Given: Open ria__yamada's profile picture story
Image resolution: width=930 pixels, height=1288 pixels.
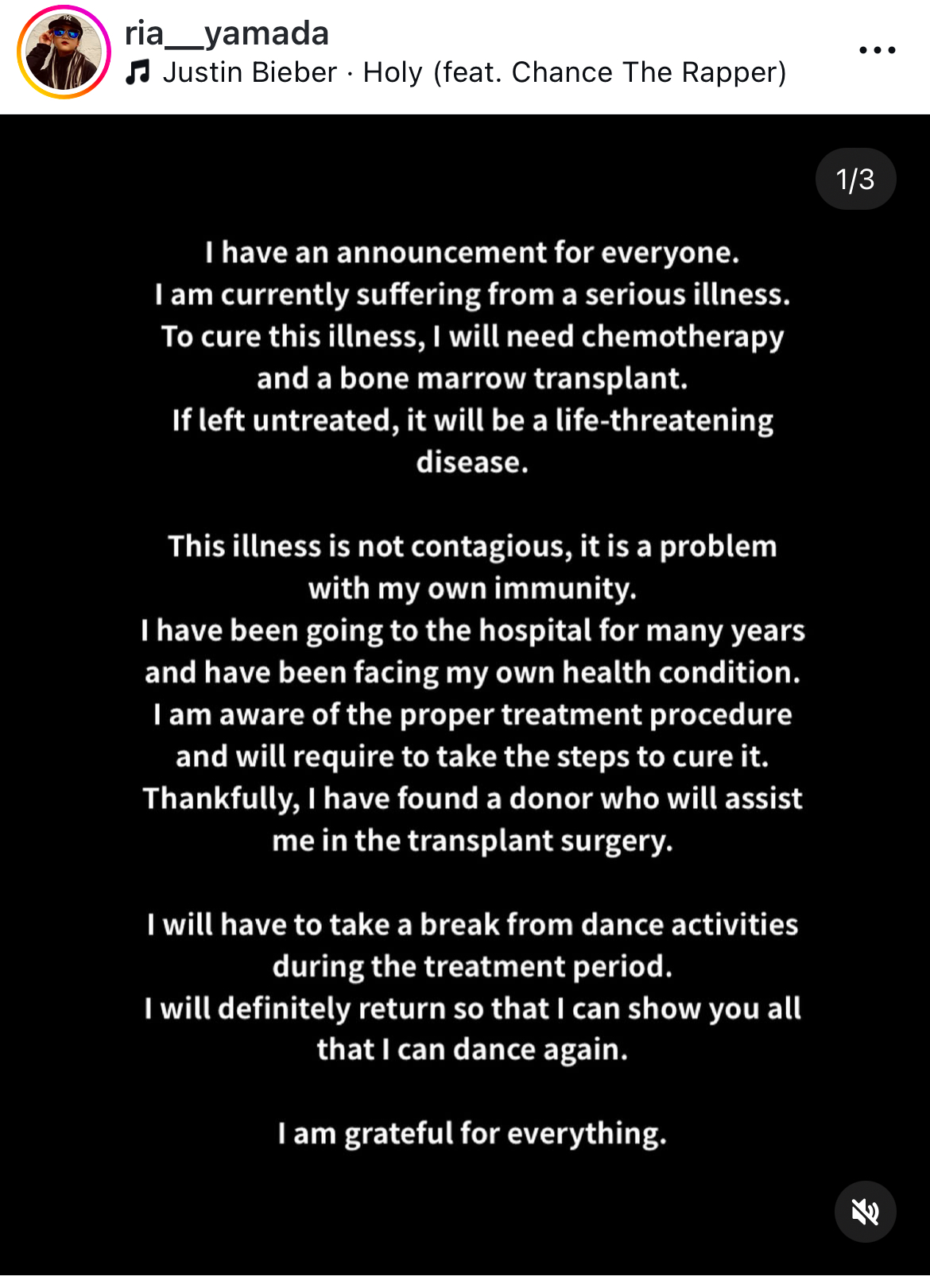Looking at the screenshot, I should click(64, 52).
